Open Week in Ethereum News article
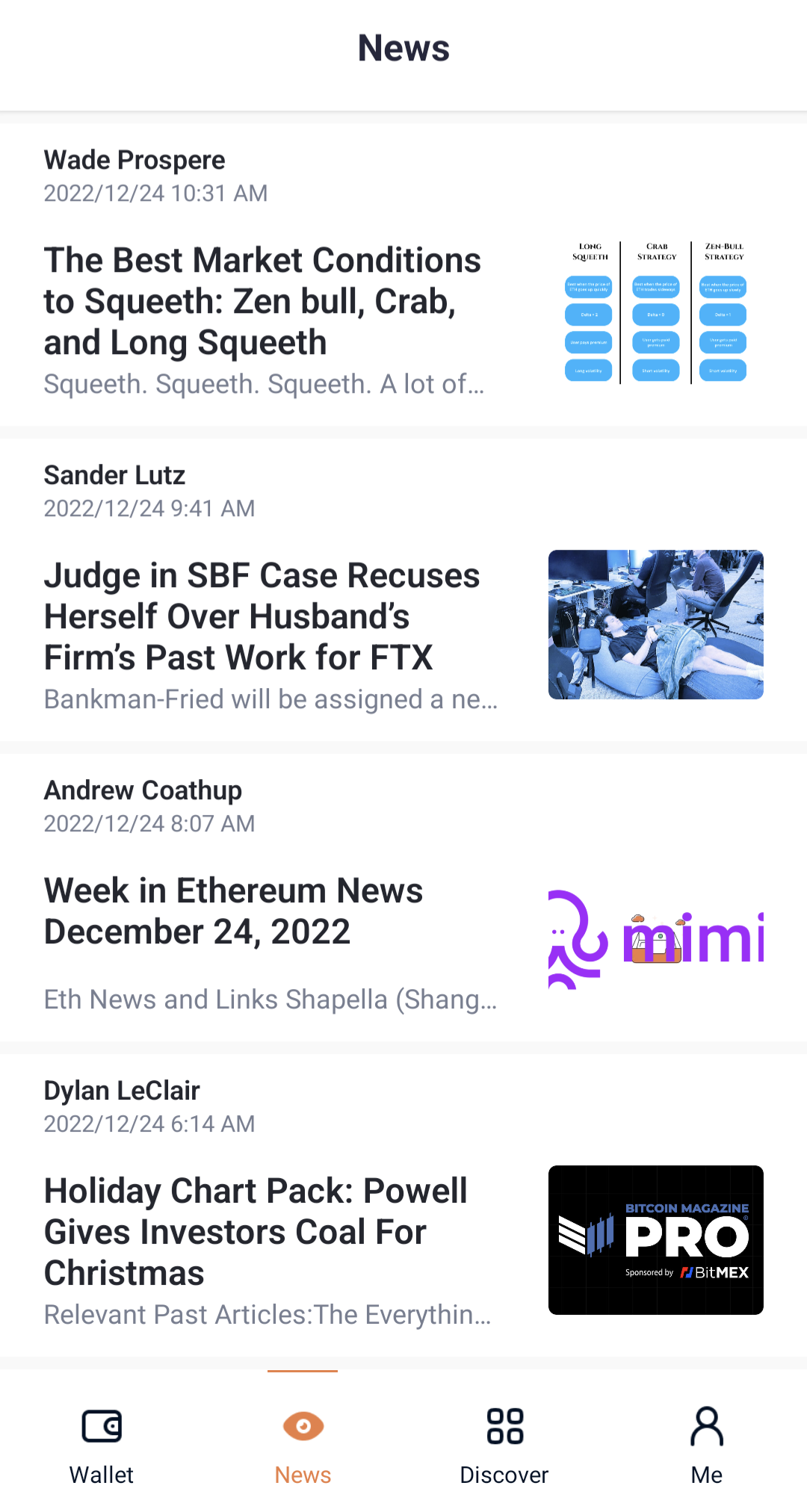This screenshot has height=1512, width=807. click(x=403, y=898)
